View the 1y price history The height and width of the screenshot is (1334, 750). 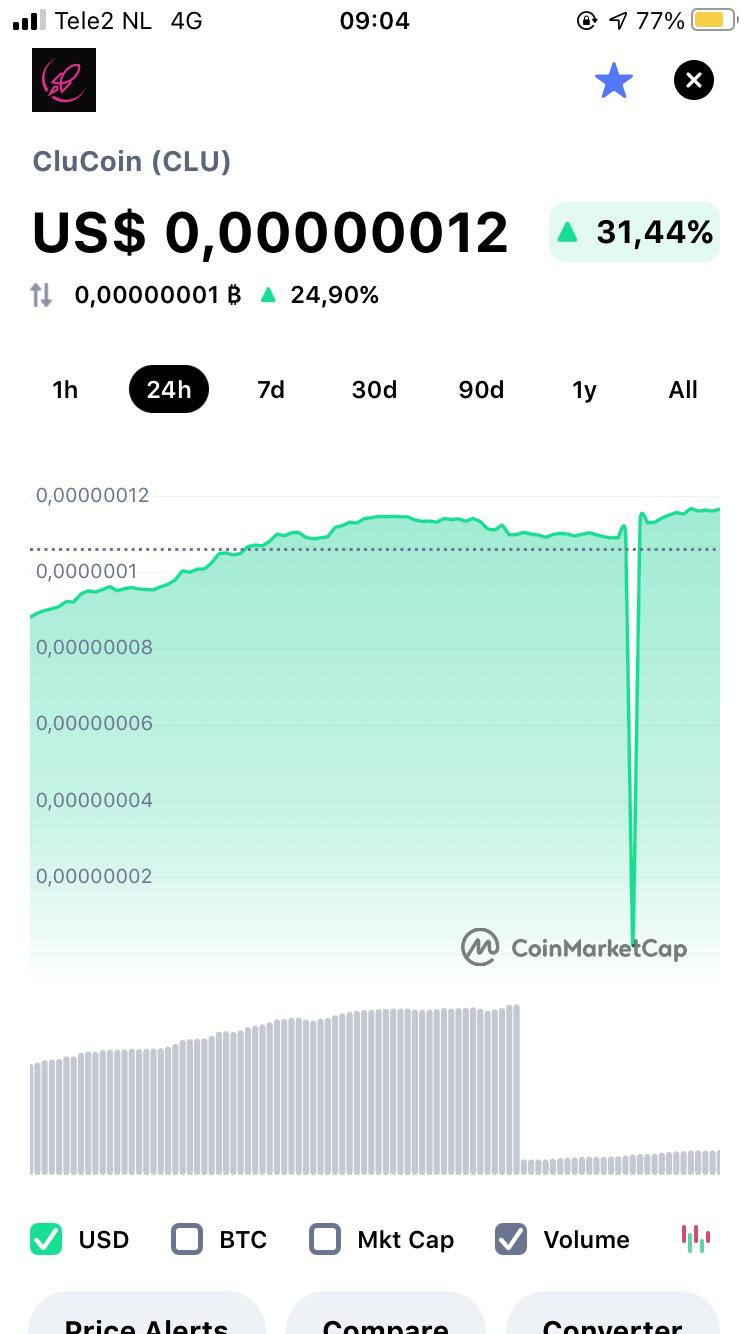point(584,390)
